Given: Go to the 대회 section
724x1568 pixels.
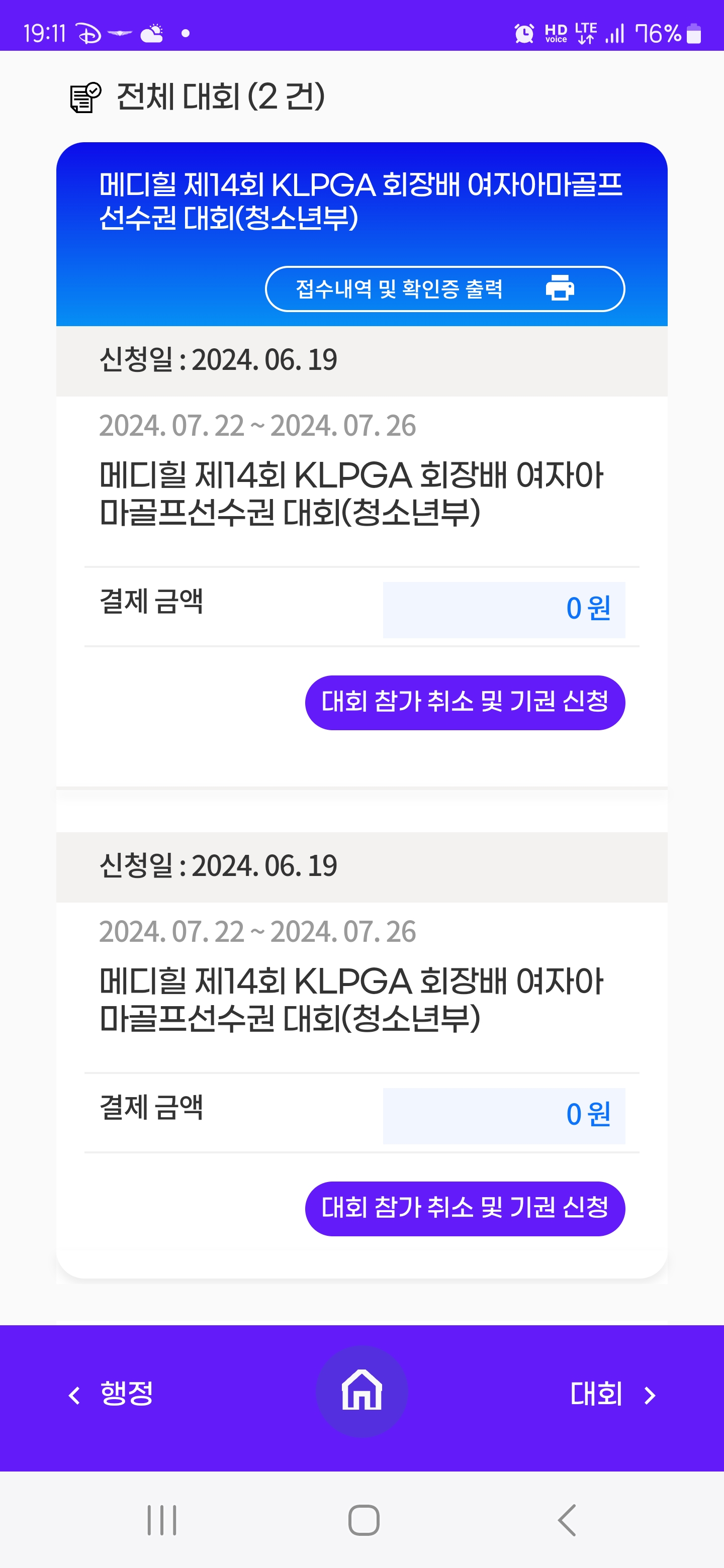Looking at the screenshot, I should point(612,1394).
